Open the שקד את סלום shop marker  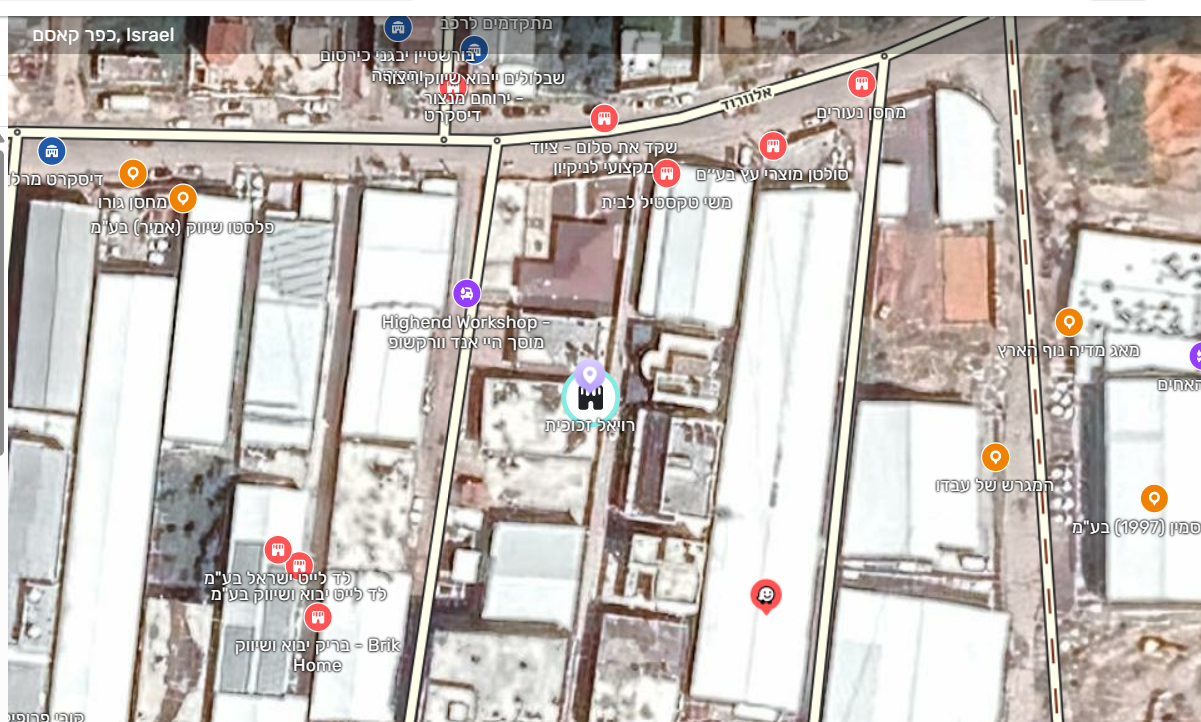[603, 118]
